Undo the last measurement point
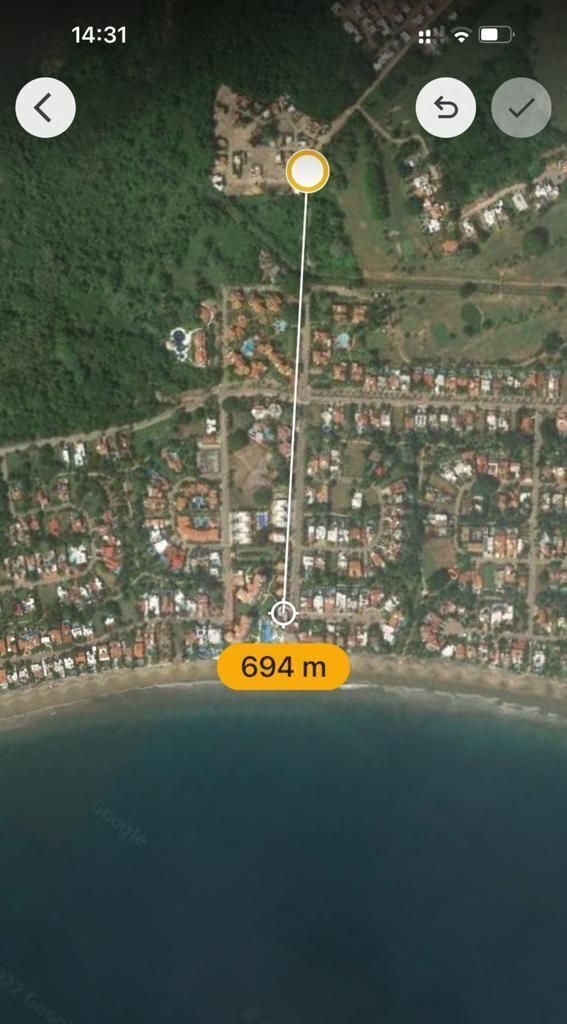The height and width of the screenshot is (1024, 567). click(x=446, y=108)
